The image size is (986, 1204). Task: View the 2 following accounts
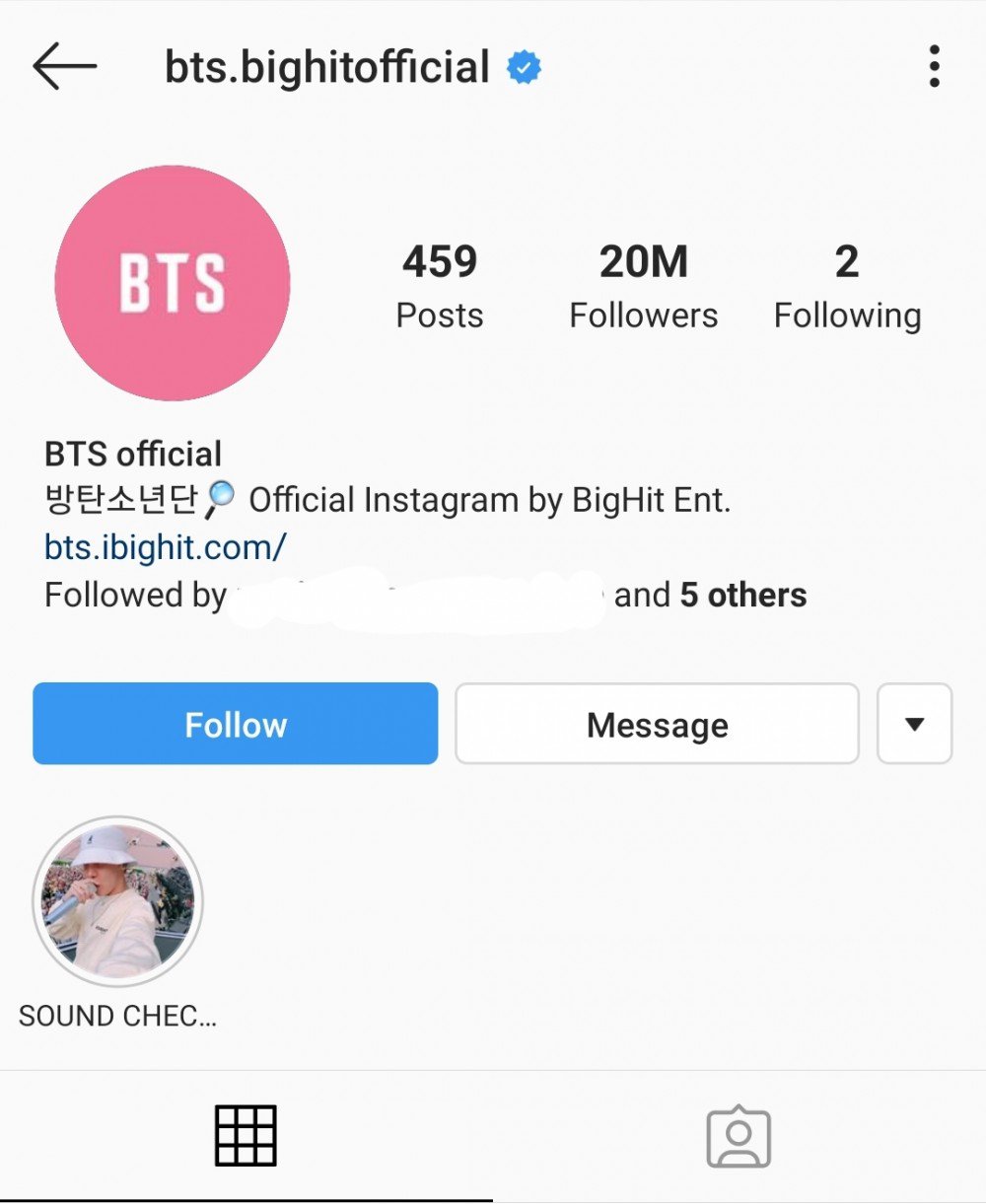[x=847, y=286]
